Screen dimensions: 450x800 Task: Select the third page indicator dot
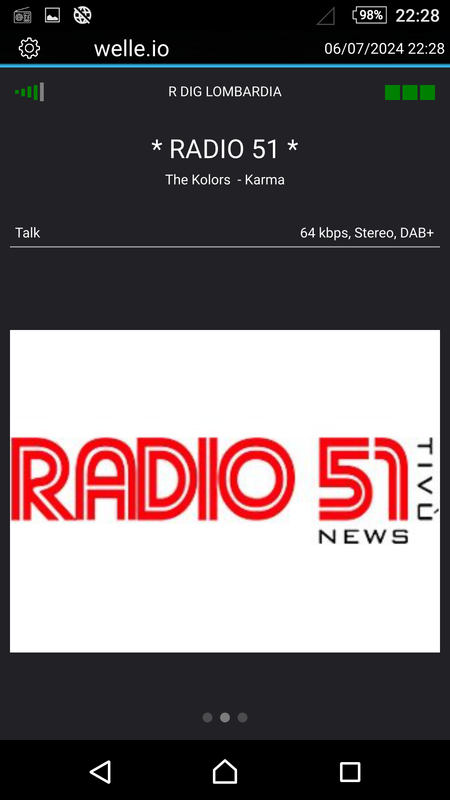coord(242,717)
